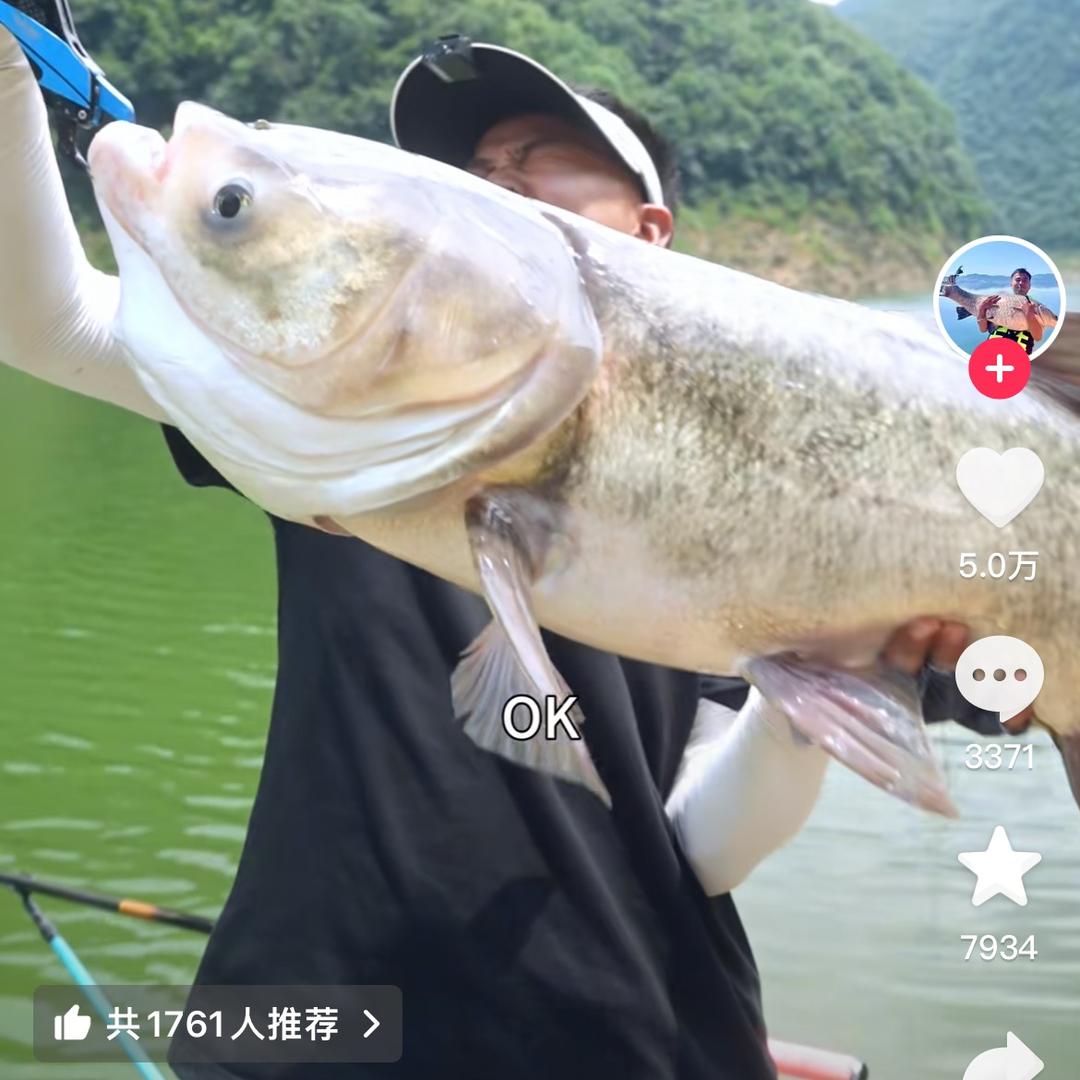
Task: Like this fishing video
Action: point(999,486)
